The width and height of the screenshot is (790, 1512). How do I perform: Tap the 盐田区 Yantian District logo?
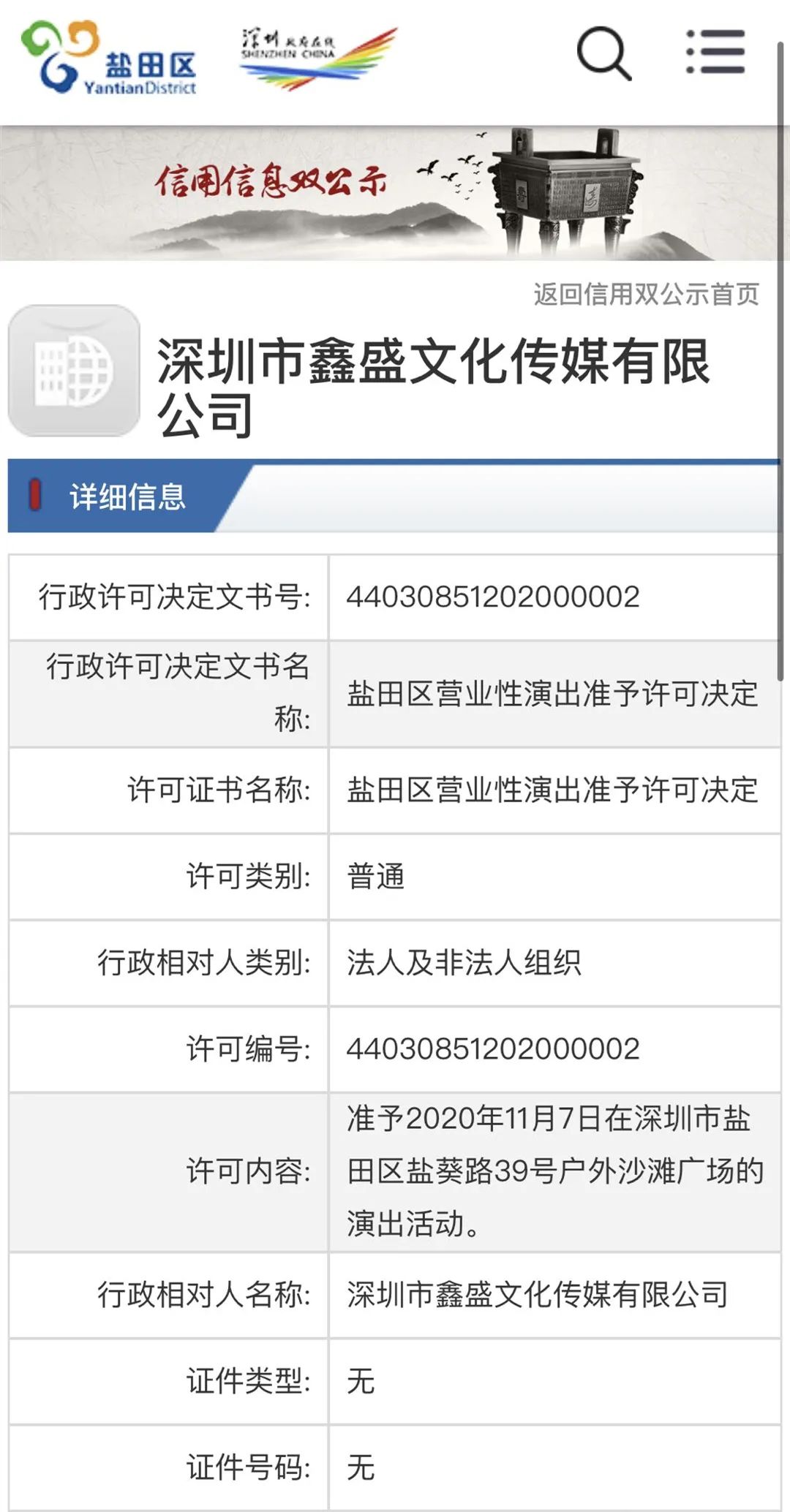109,58
